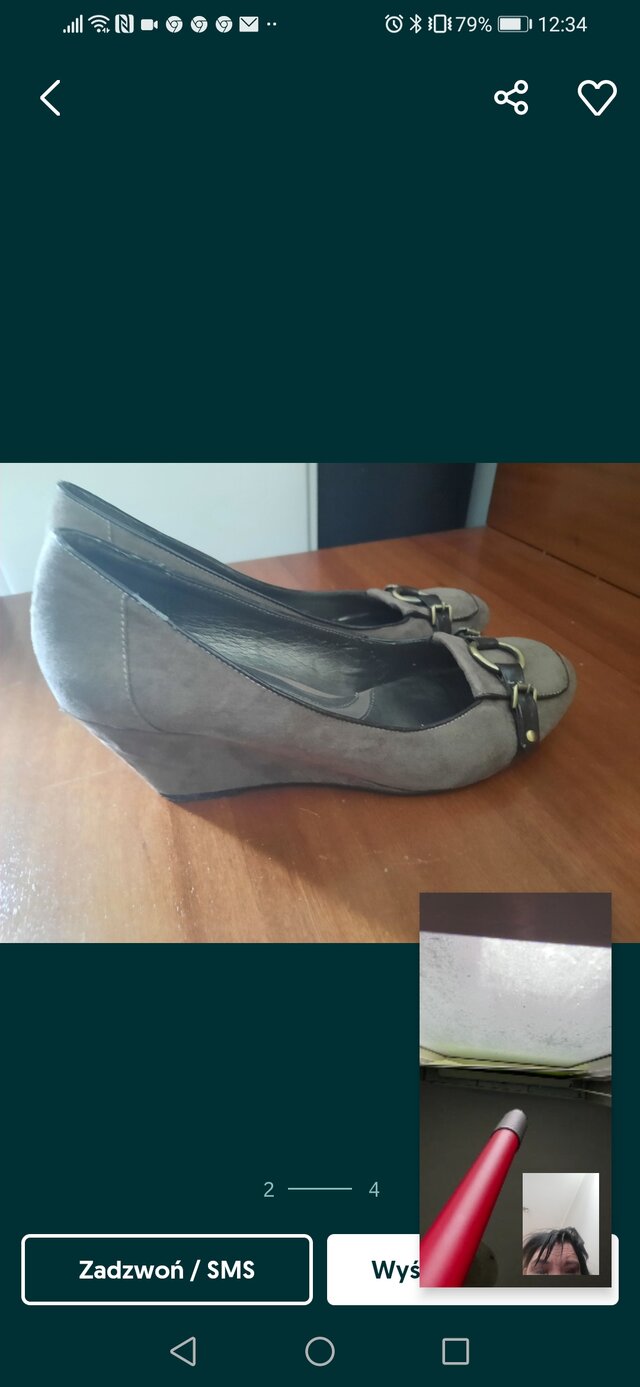Share this listing
This screenshot has width=640, height=1387.
[511, 98]
